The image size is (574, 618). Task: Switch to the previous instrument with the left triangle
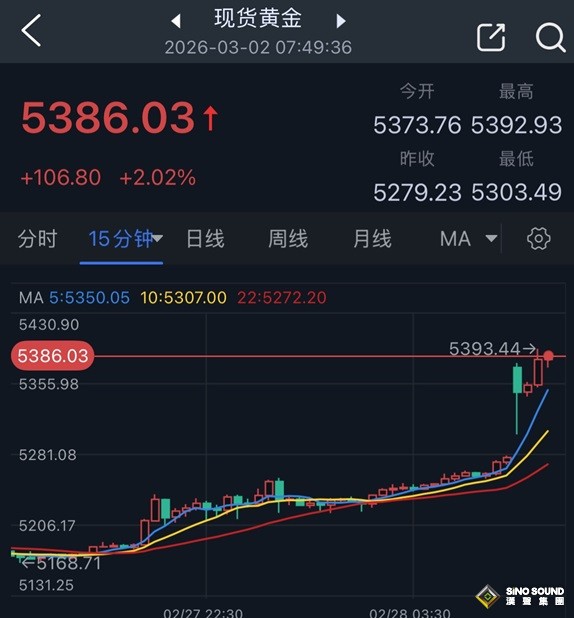pos(176,20)
